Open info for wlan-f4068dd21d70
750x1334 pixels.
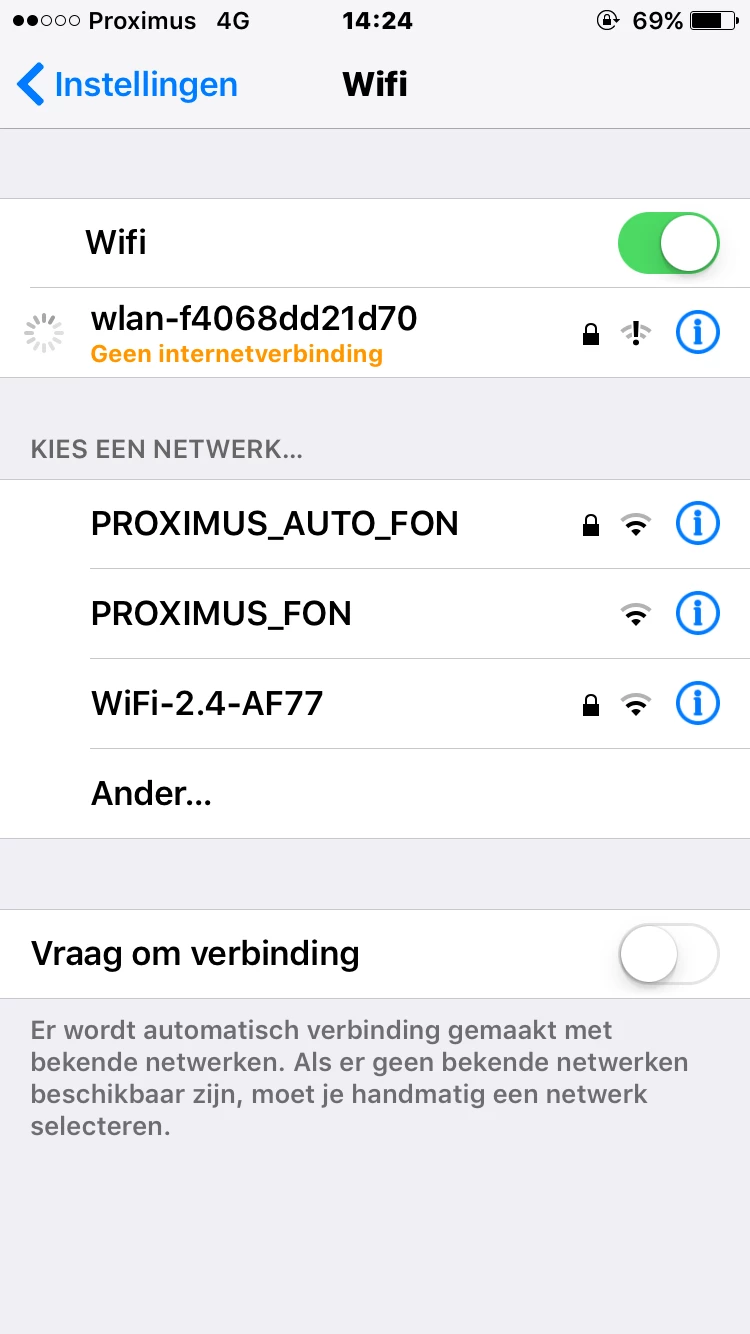pyautogui.click(x=697, y=332)
